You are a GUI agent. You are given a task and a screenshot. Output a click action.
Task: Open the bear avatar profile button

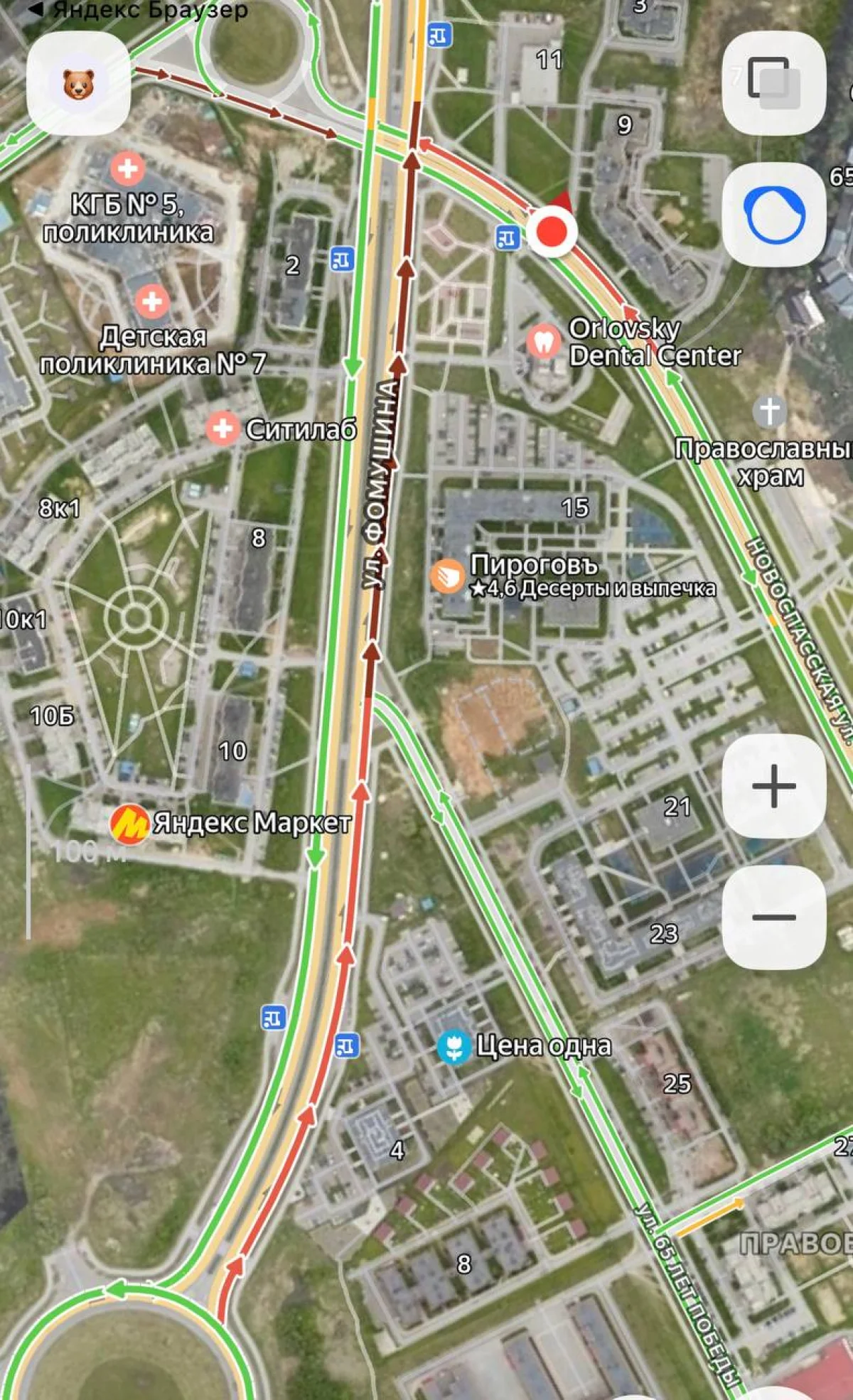coord(78,84)
